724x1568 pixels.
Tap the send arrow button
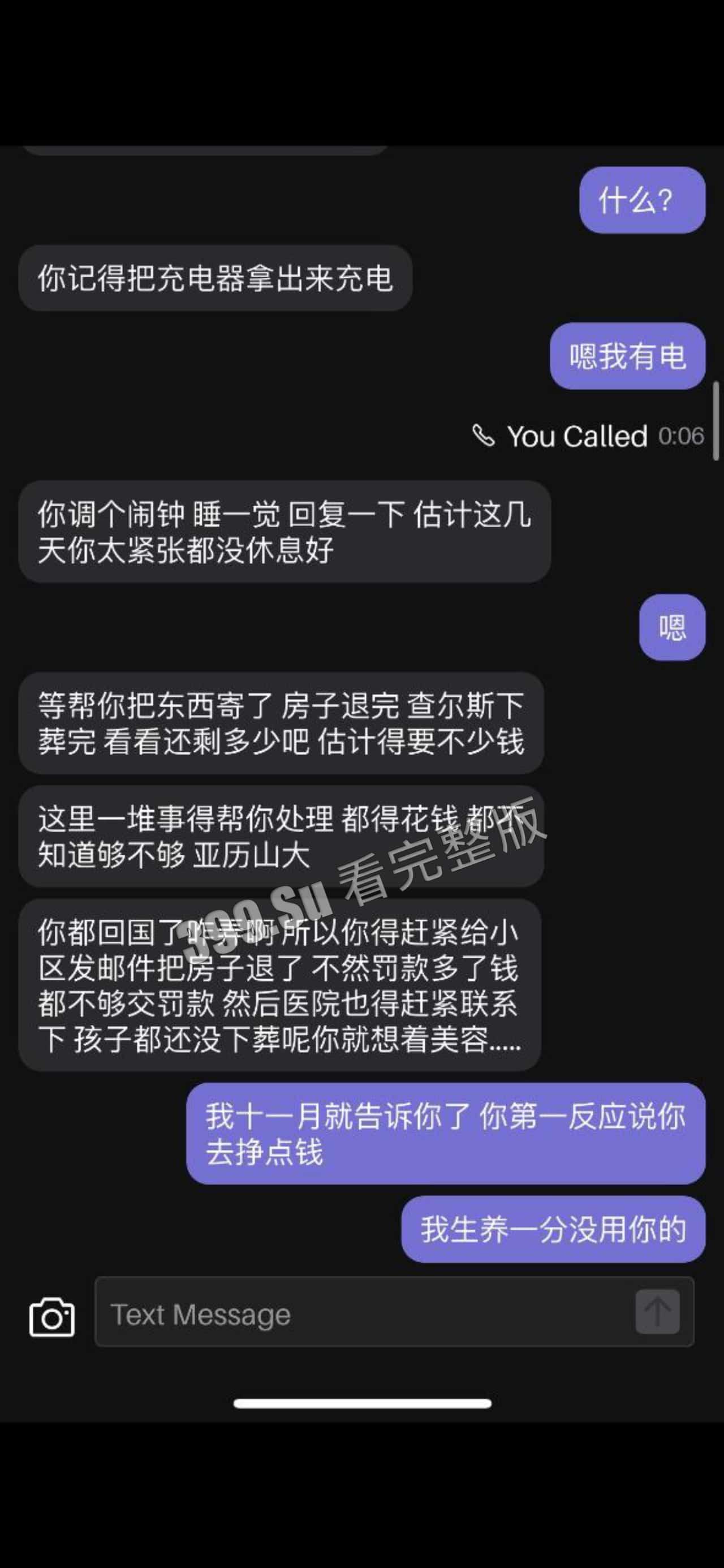pos(657,1312)
